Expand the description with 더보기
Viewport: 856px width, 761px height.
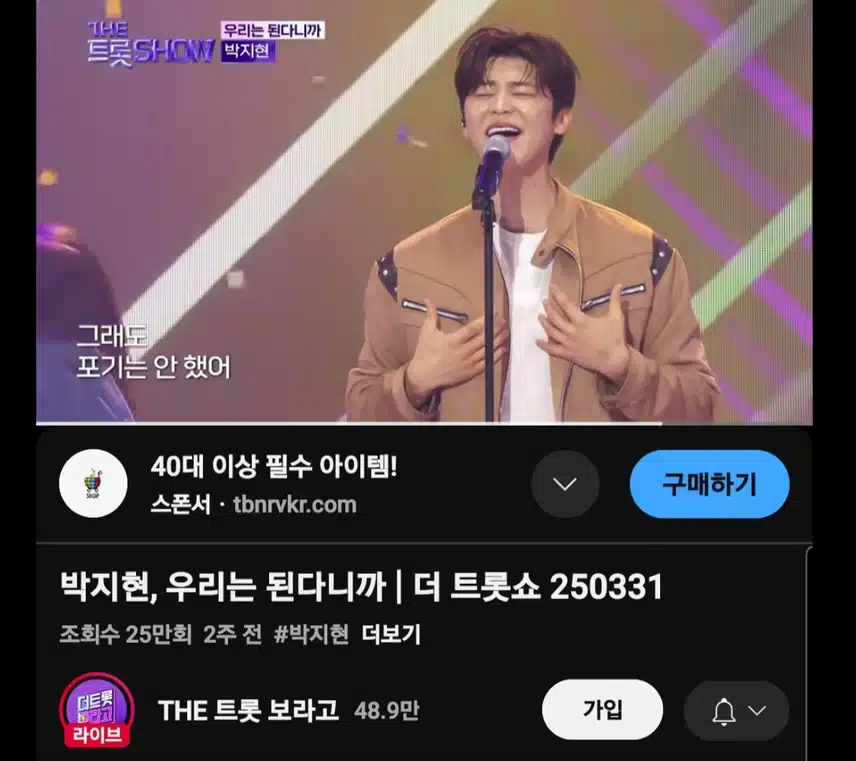390,635
